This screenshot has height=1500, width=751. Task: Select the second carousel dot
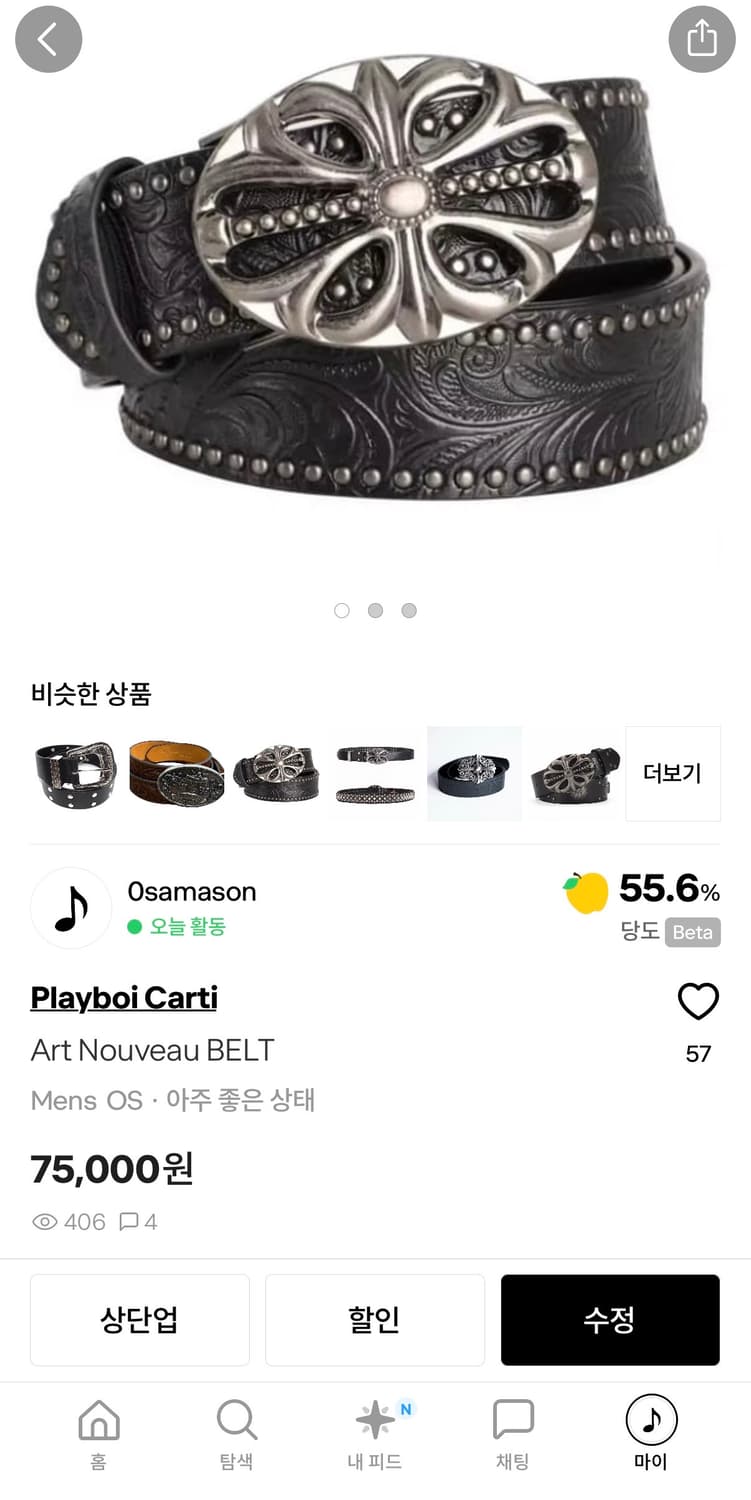click(x=375, y=610)
